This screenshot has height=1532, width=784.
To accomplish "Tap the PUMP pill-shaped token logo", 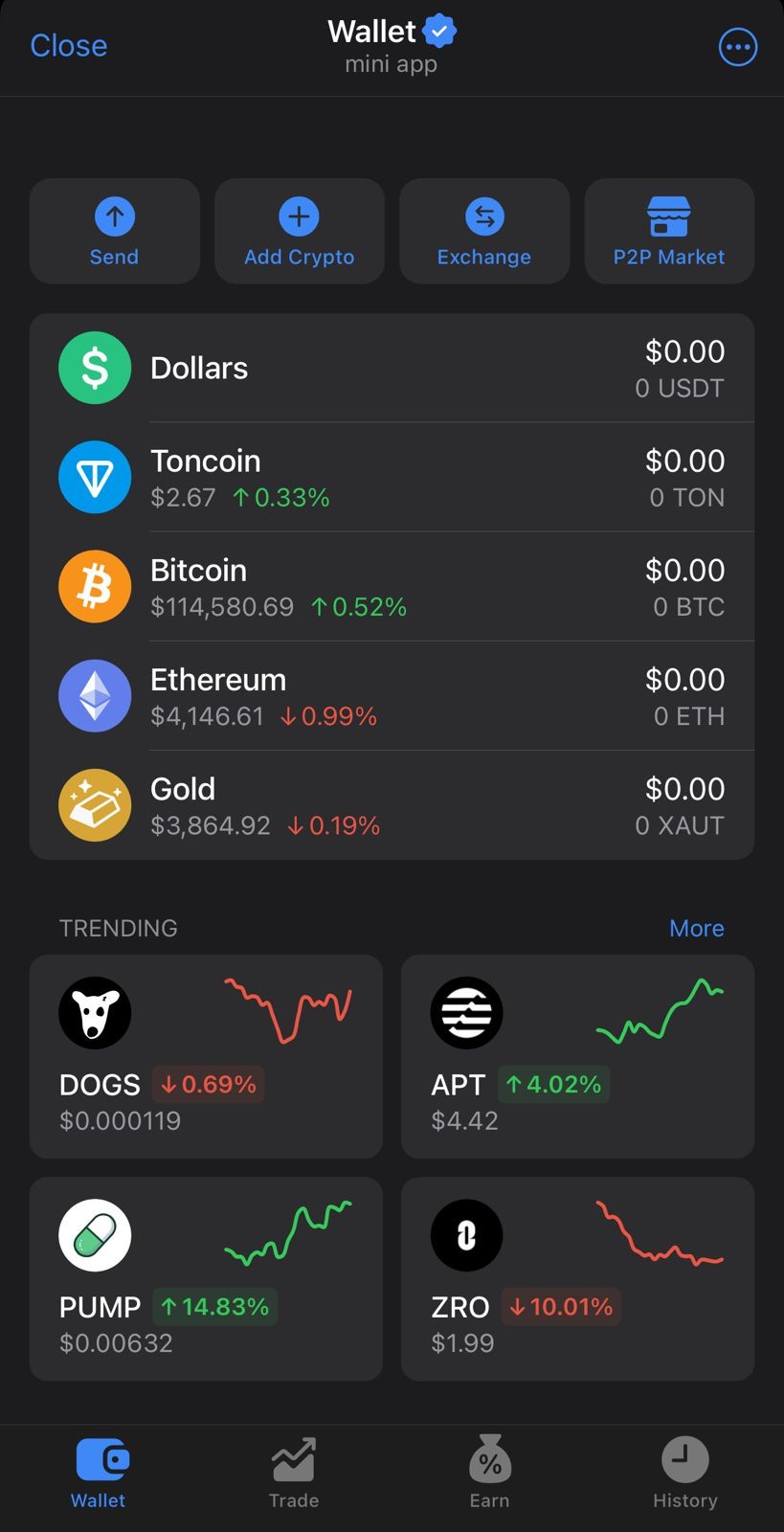I will click(x=95, y=1235).
